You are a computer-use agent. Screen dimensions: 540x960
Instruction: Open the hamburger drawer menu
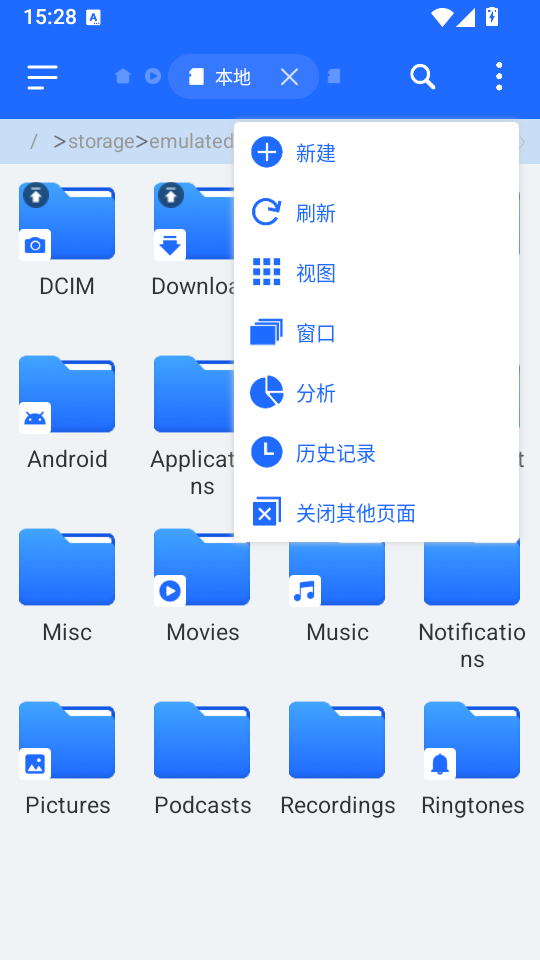(42, 77)
